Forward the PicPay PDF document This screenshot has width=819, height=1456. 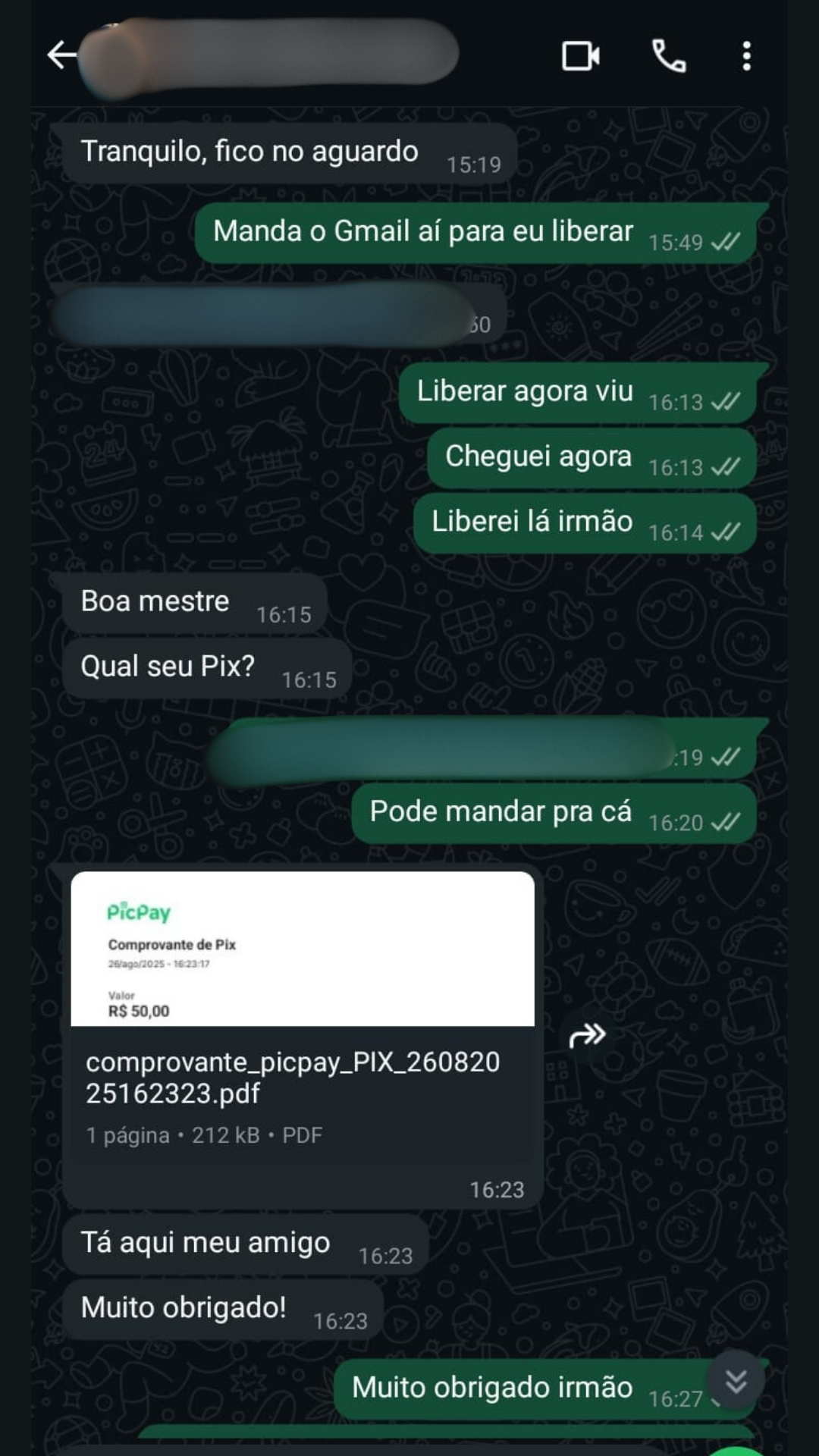click(587, 1035)
